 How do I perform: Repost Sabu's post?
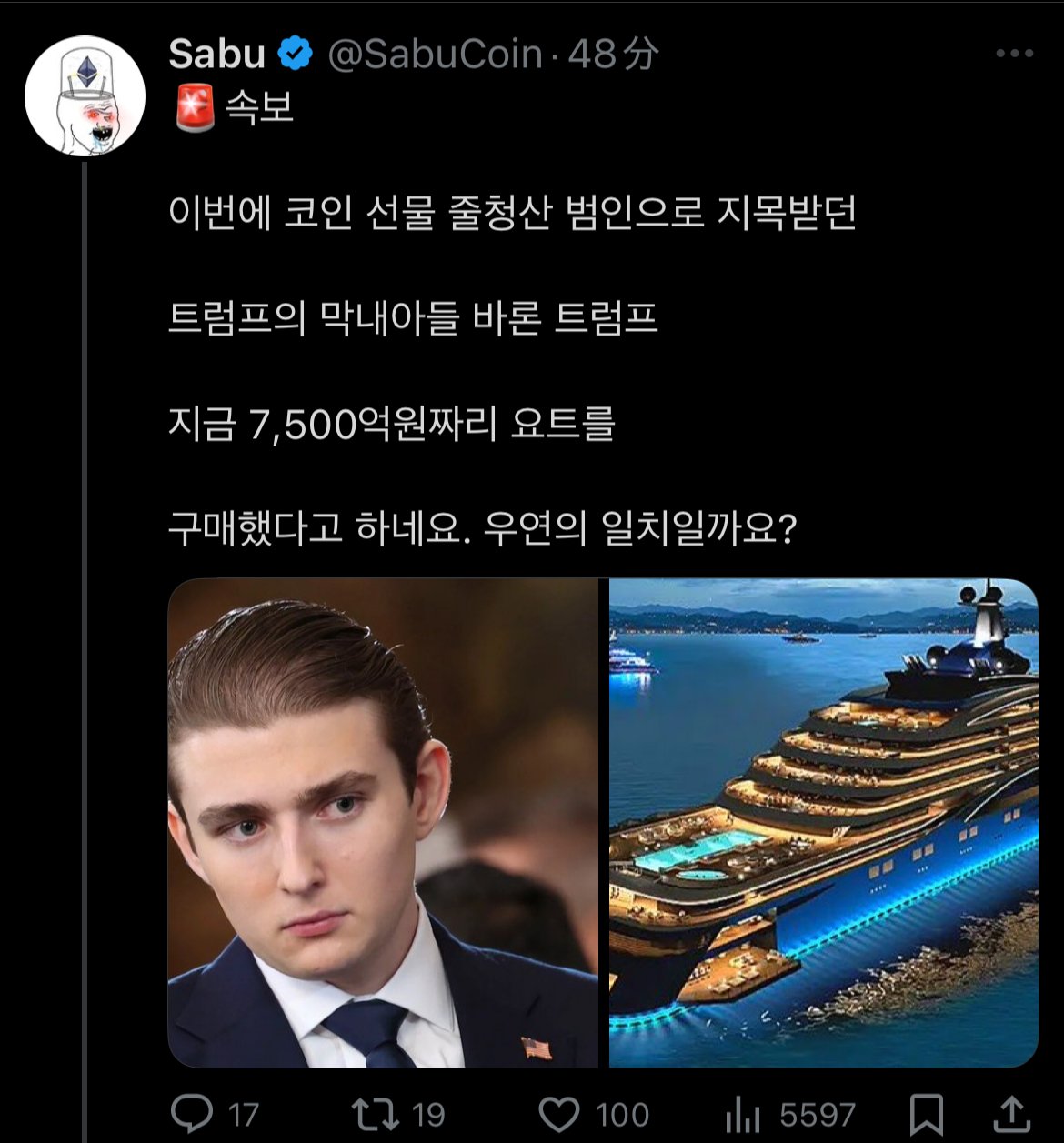[376, 1114]
